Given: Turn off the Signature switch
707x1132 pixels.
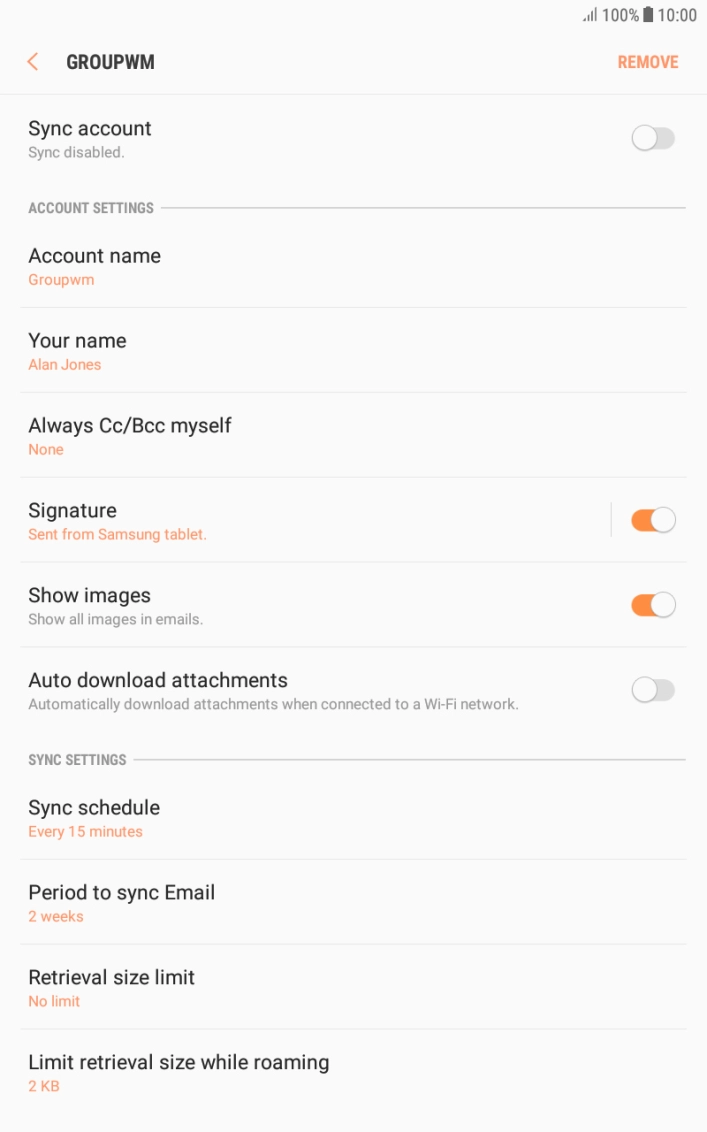Looking at the screenshot, I should (x=653, y=520).
